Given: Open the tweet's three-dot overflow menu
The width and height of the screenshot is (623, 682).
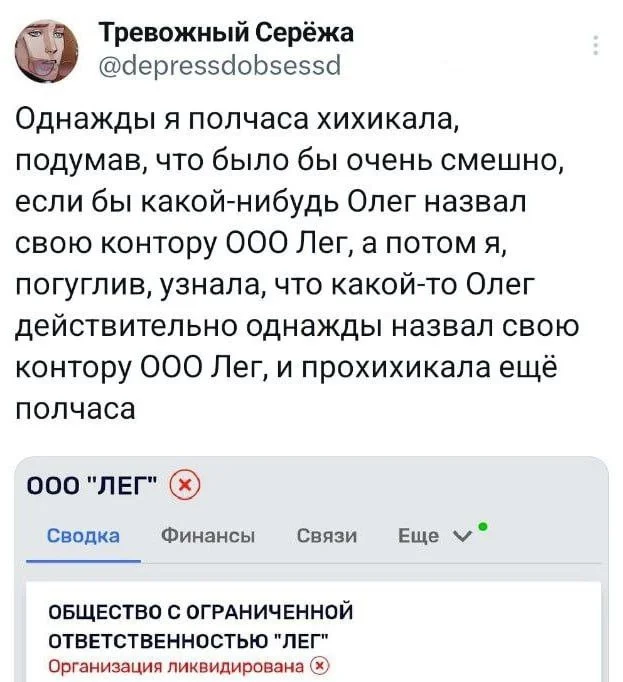Looking at the screenshot, I should tap(595, 47).
